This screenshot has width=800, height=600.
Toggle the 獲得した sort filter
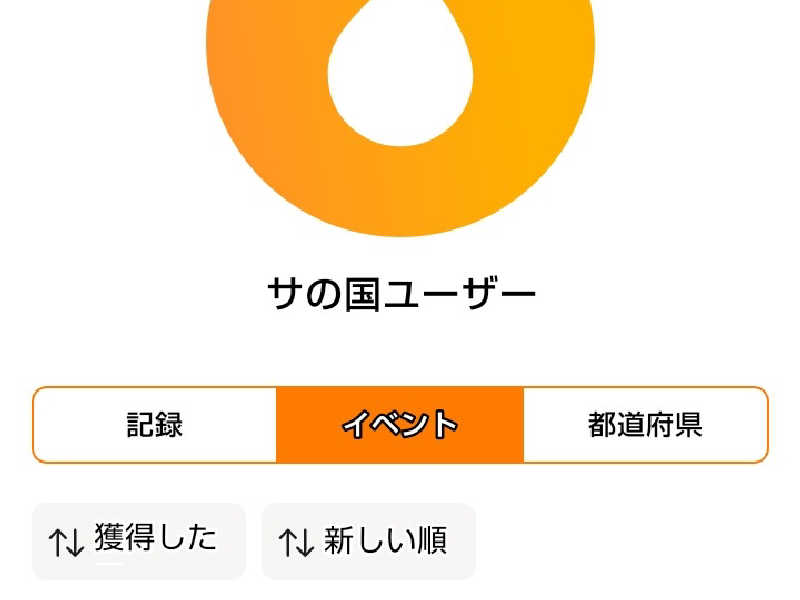[x=138, y=541]
